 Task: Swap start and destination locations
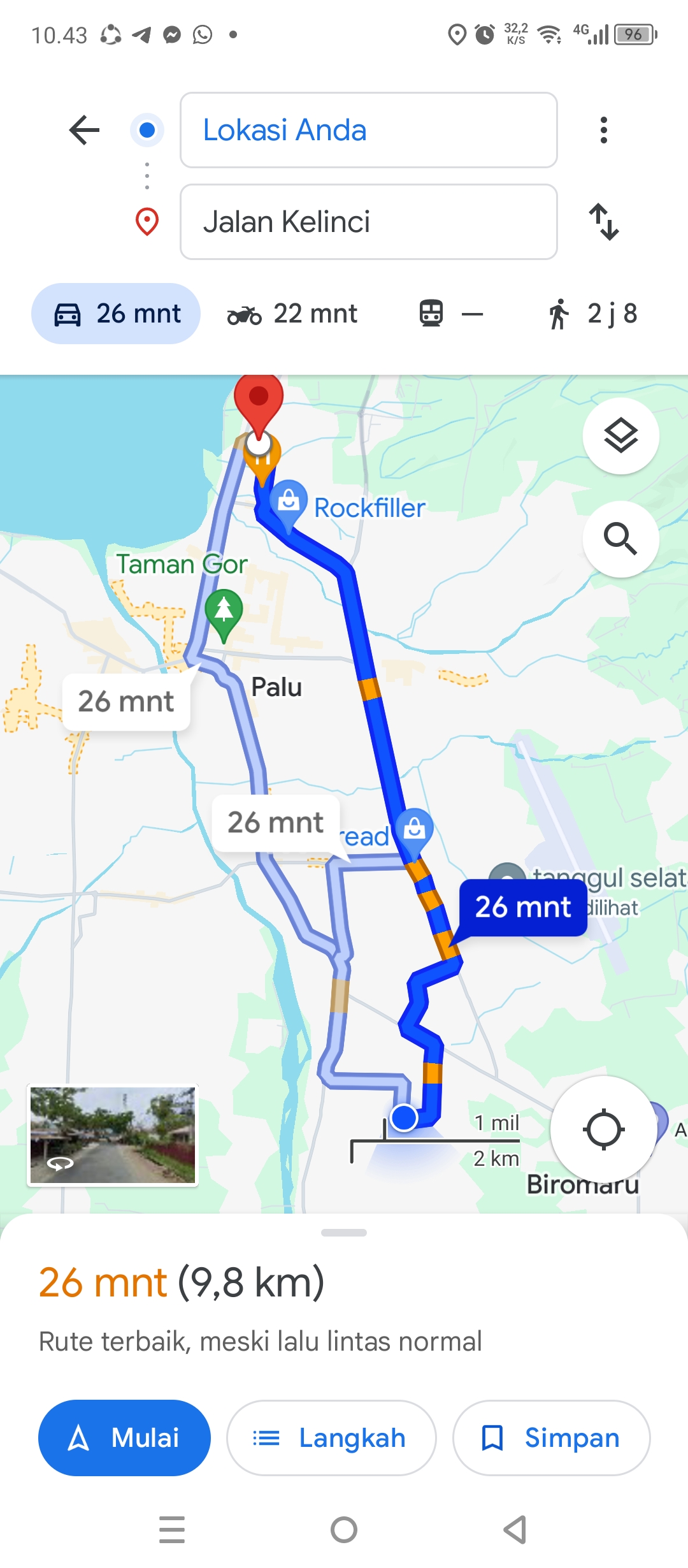tap(604, 222)
